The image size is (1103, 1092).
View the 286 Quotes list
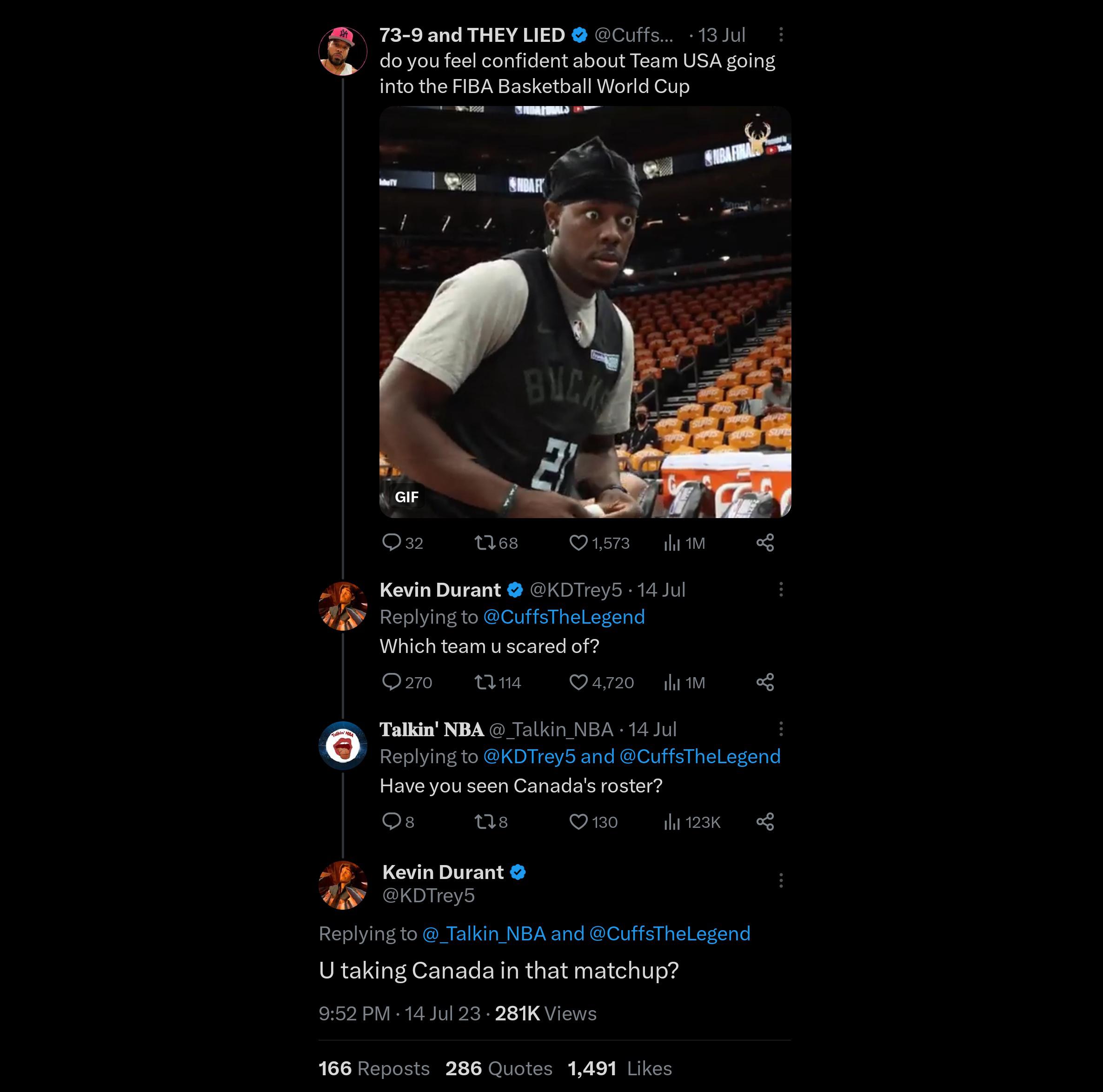[498, 1068]
